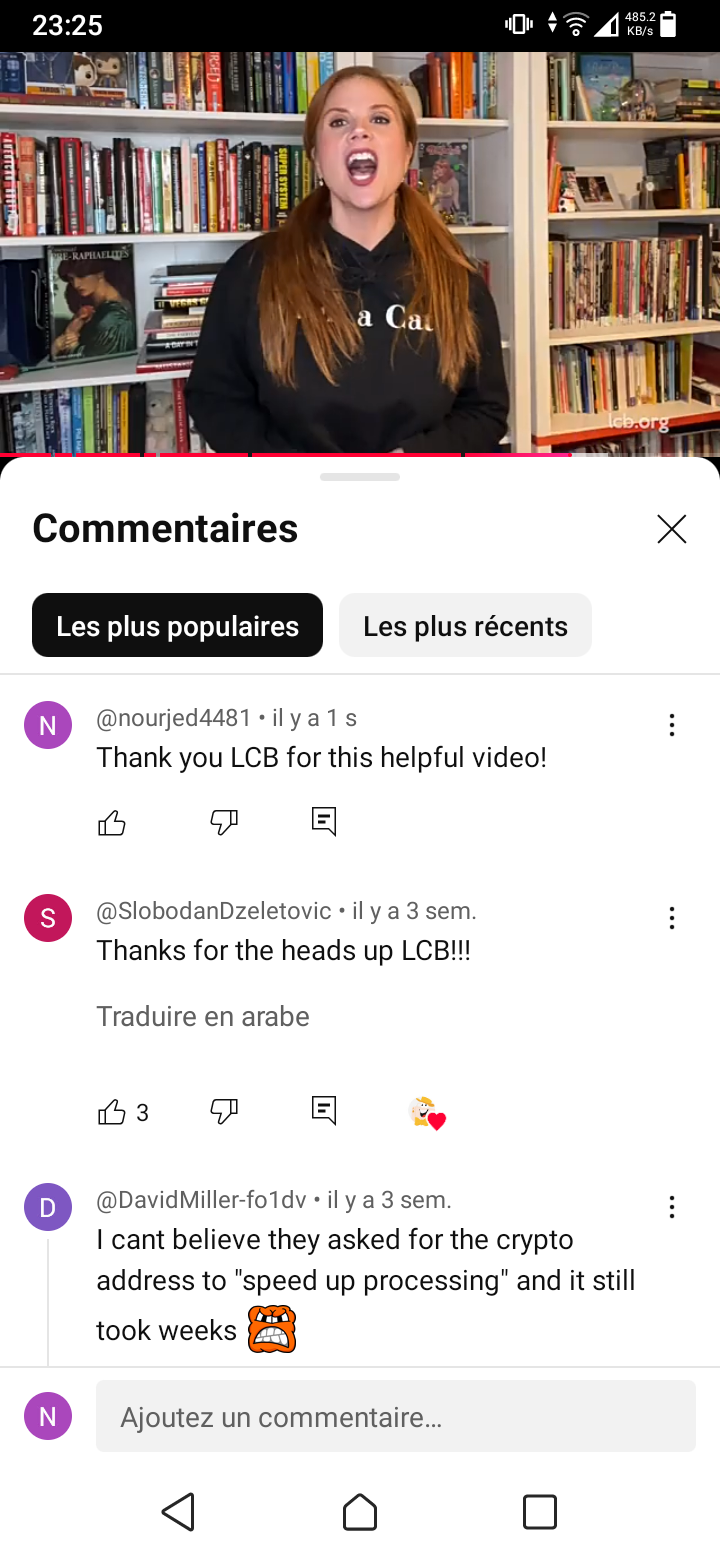Dislike SlobodanDzeletovic's comment

pyautogui.click(x=224, y=1112)
